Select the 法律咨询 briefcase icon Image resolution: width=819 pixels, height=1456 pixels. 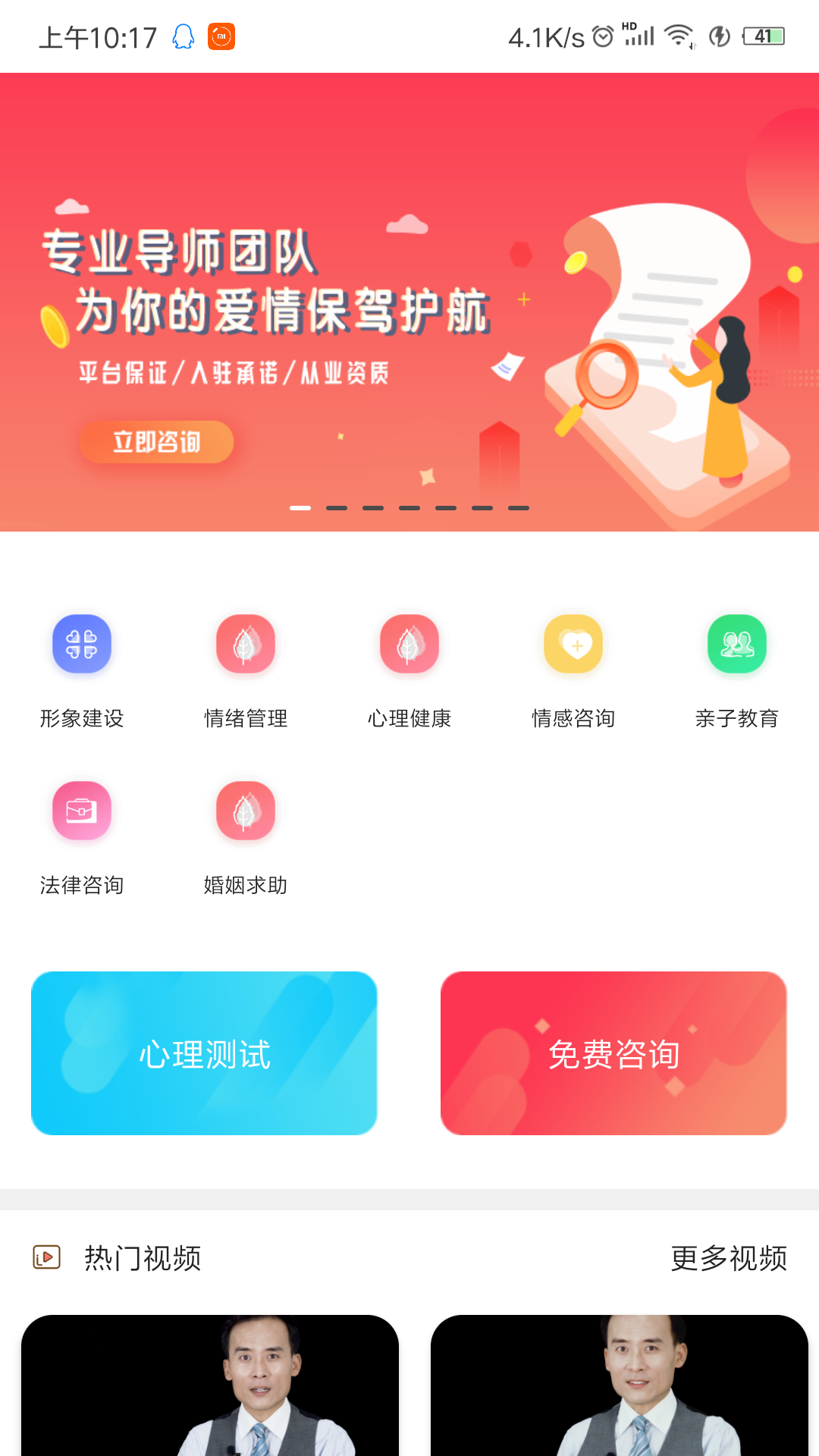[x=81, y=810]
